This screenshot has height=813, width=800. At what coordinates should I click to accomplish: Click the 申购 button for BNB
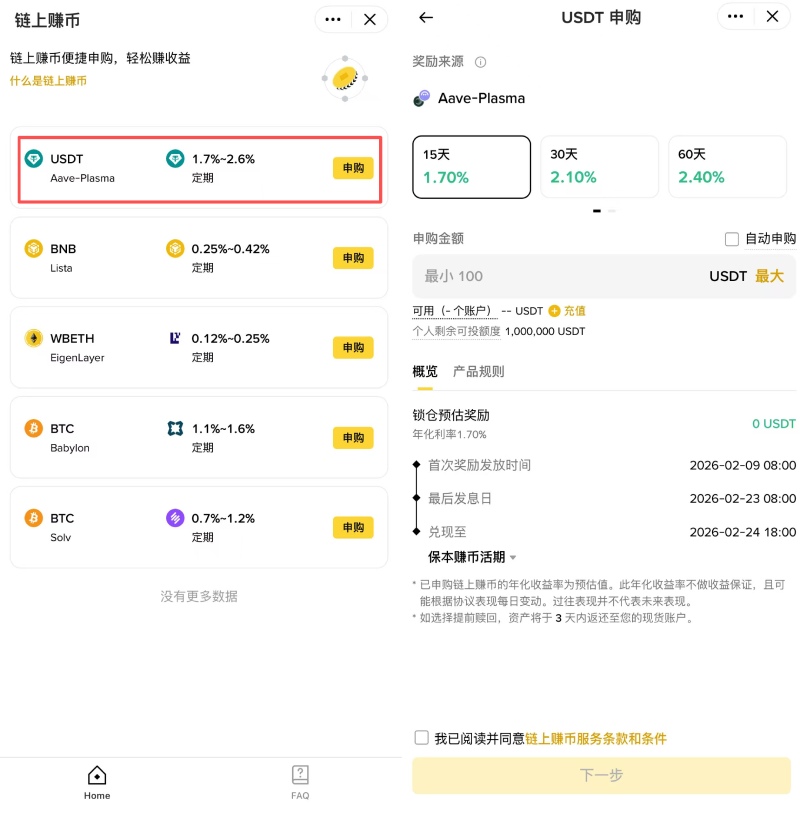point(352,258)
